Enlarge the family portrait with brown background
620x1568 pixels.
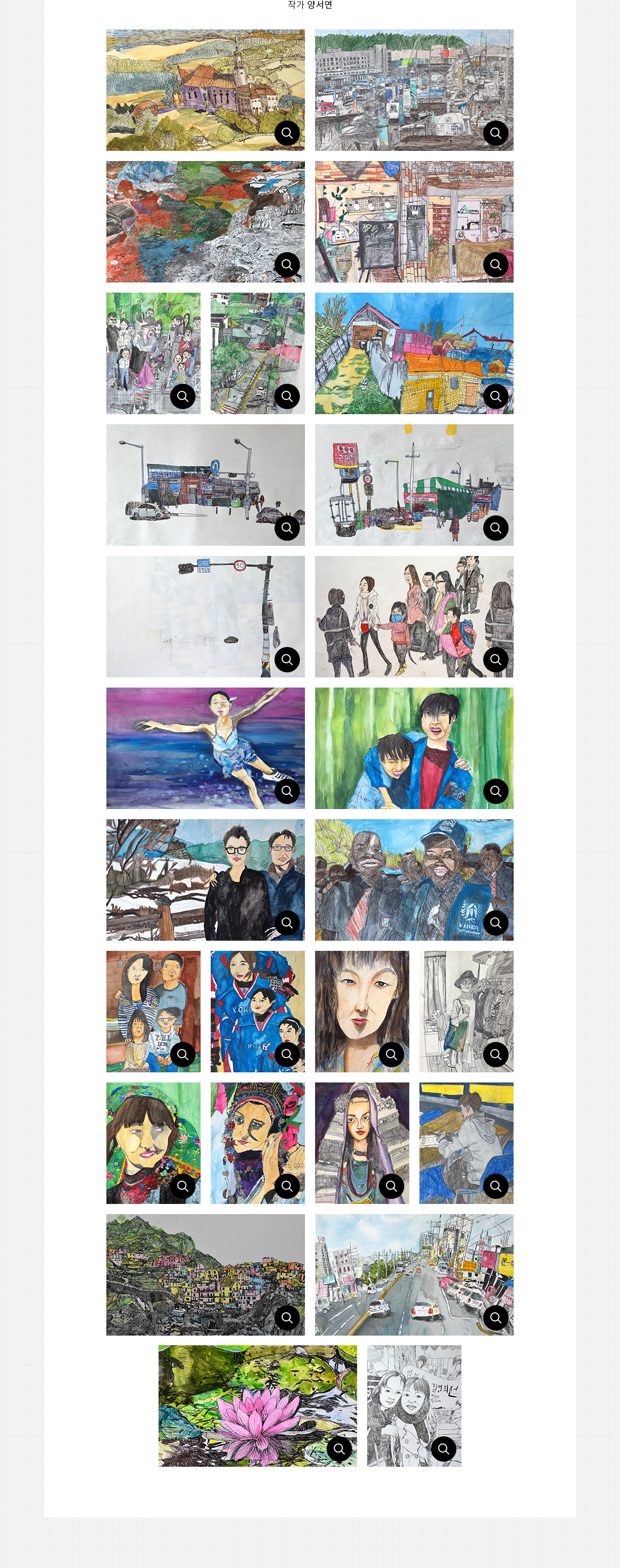click(x=183, y=1054)
